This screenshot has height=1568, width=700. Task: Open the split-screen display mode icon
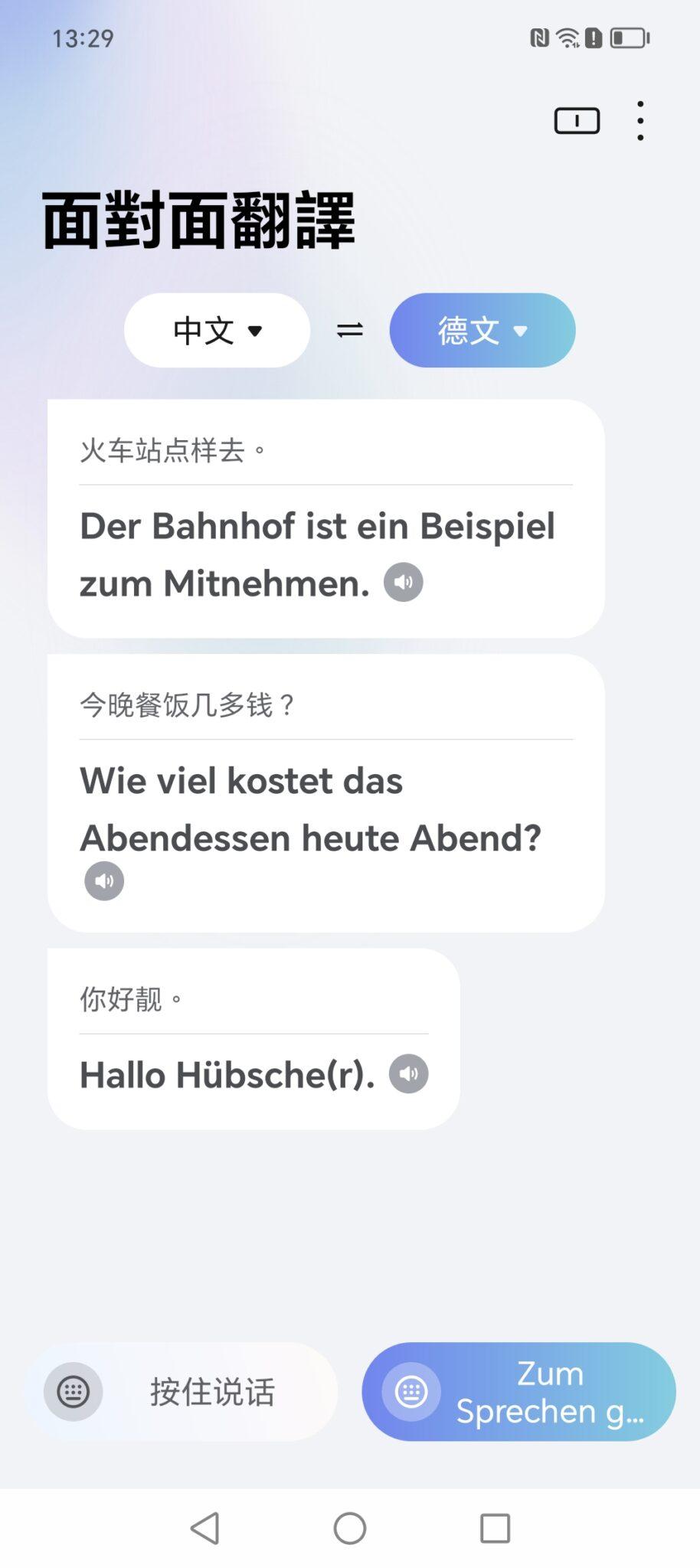(x=577, y=120)
